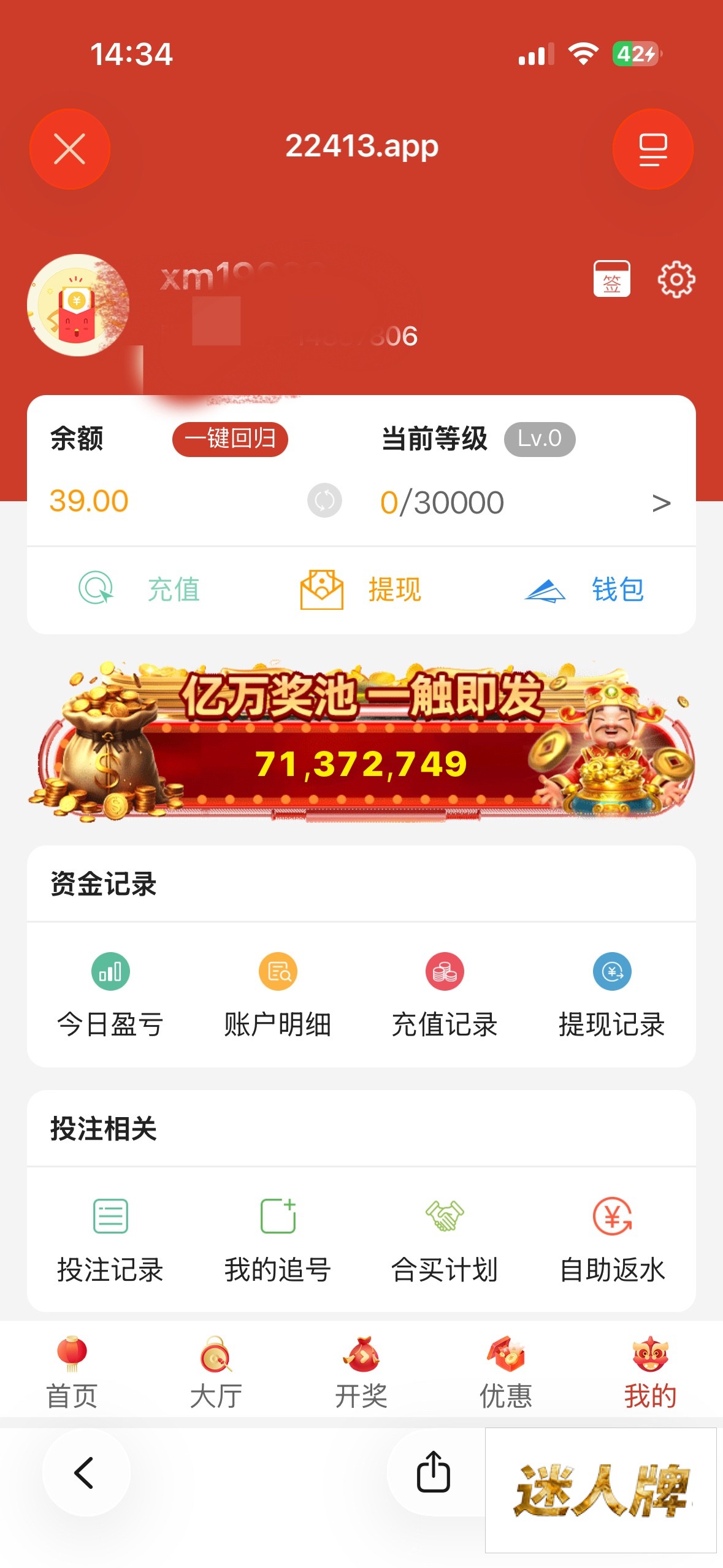723x1568 pixels.
Task: Tap the 一键回归 button
Action: (230, 439)
